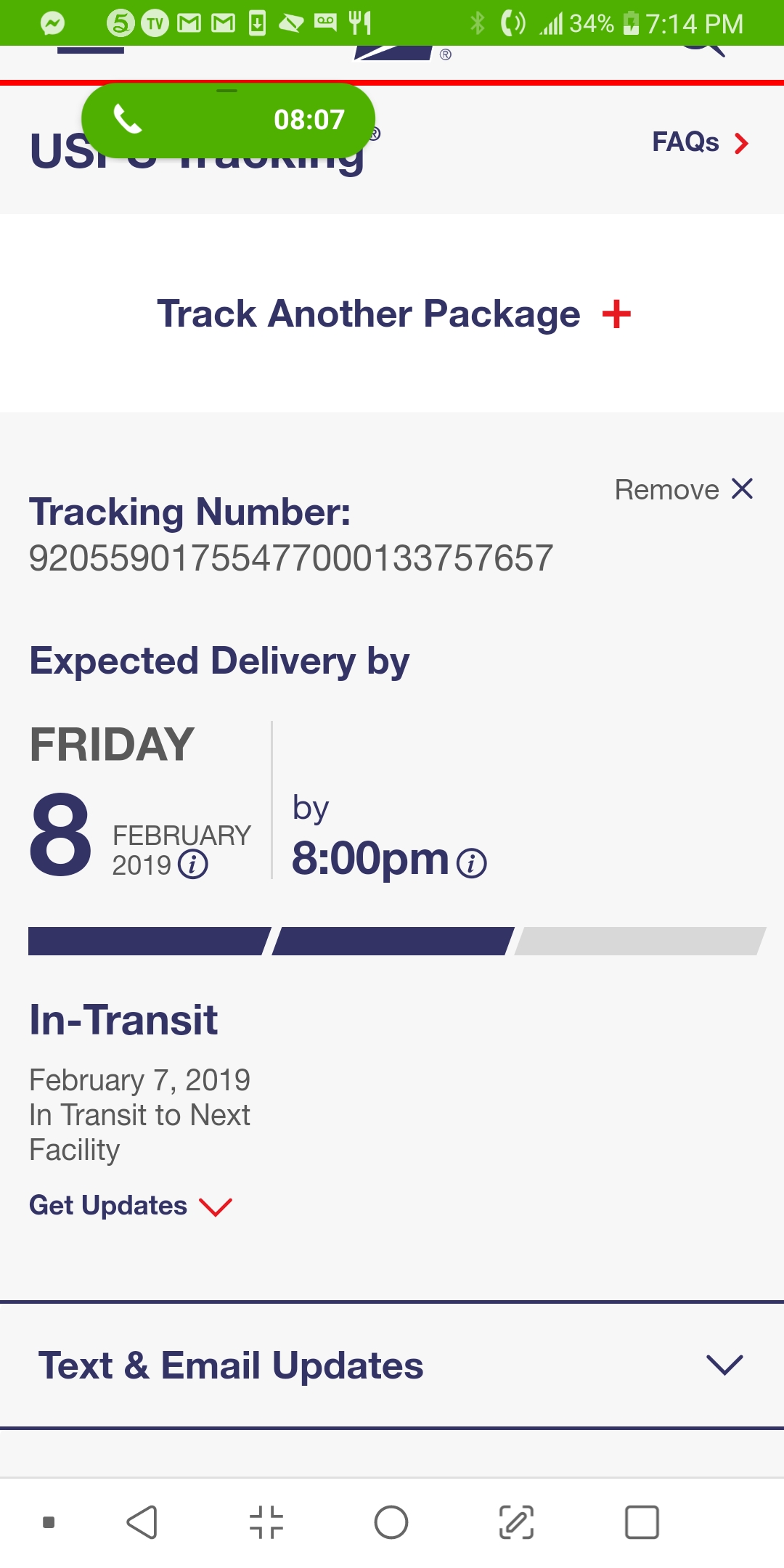Expand Get Updates section
Image resolution: width=784 pixels, height=1568 pixels.
coord(131,1206)
